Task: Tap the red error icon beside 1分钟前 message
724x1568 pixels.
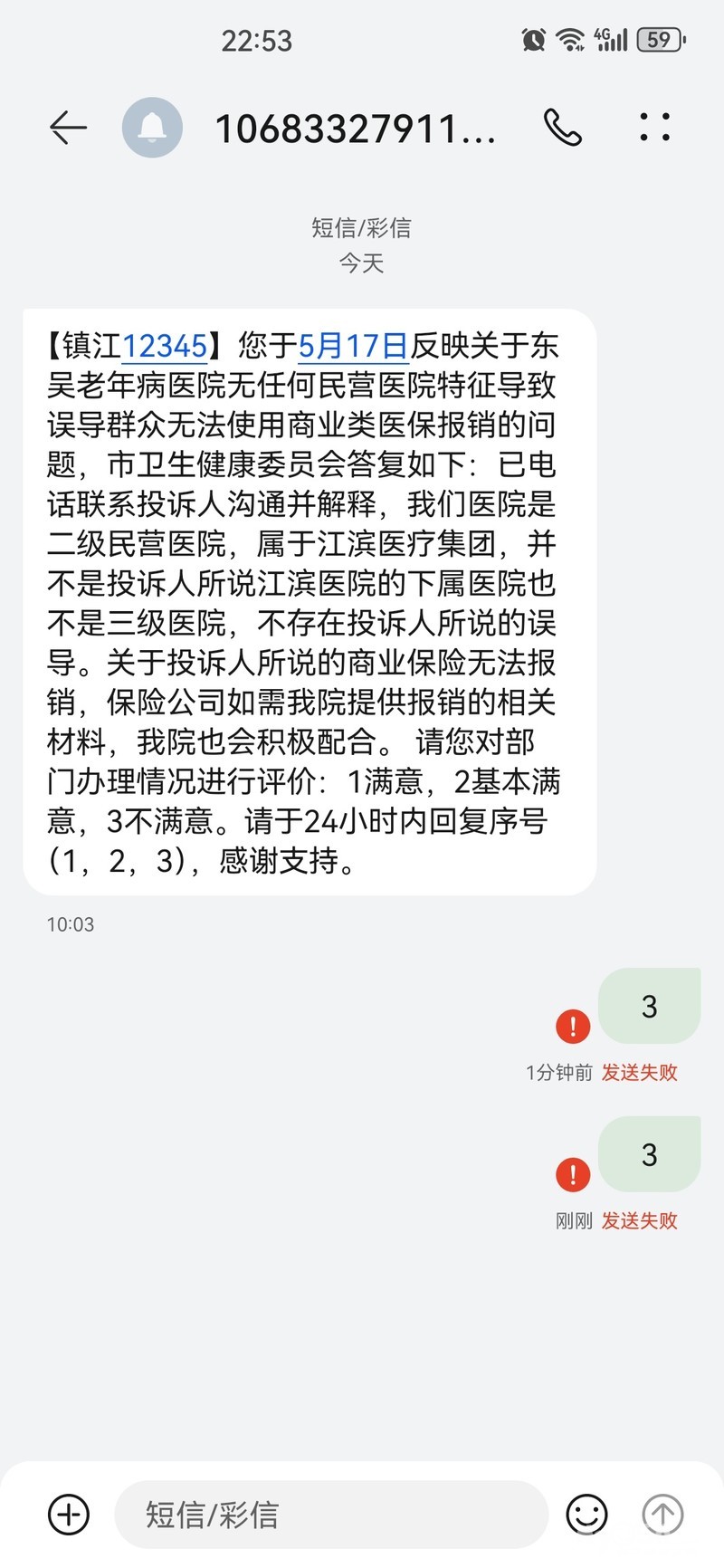Action: coord(573,1027)
